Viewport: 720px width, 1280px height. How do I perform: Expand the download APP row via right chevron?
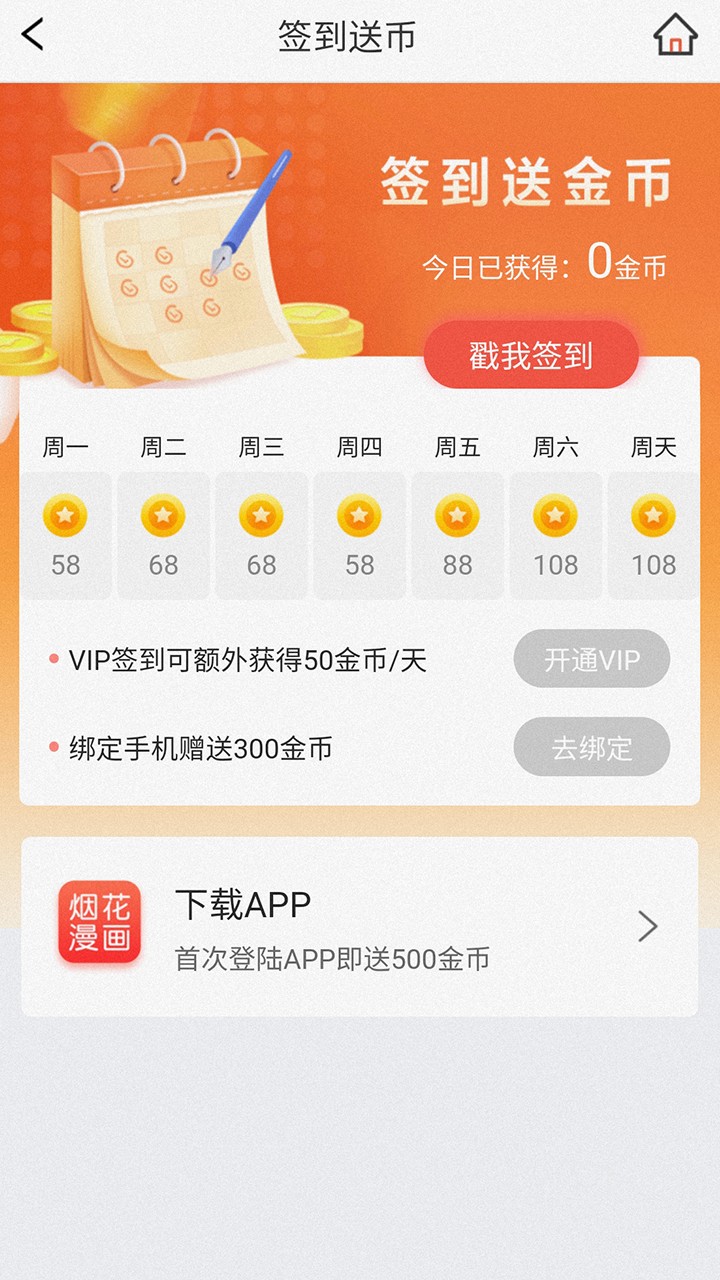coord(645,927)
